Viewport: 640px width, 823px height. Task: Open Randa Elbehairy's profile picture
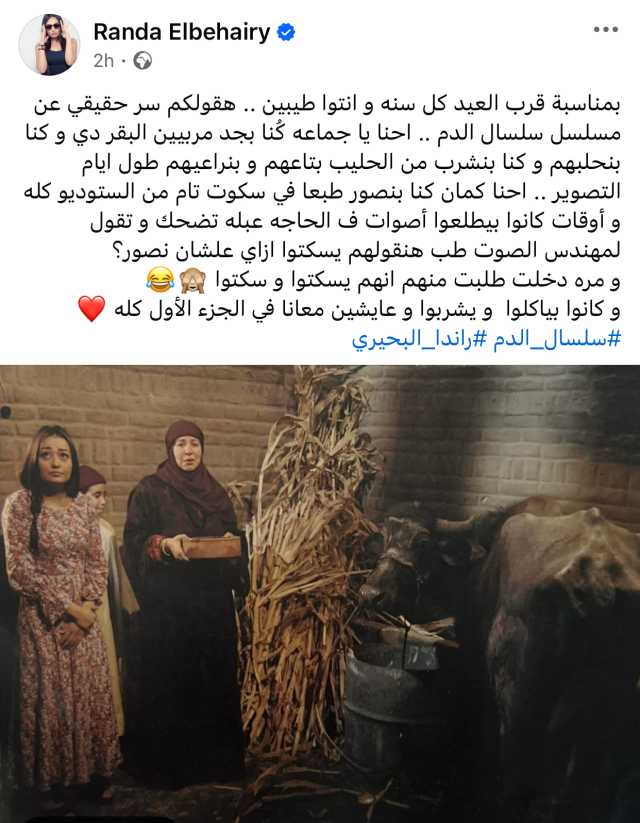point(49,45)
